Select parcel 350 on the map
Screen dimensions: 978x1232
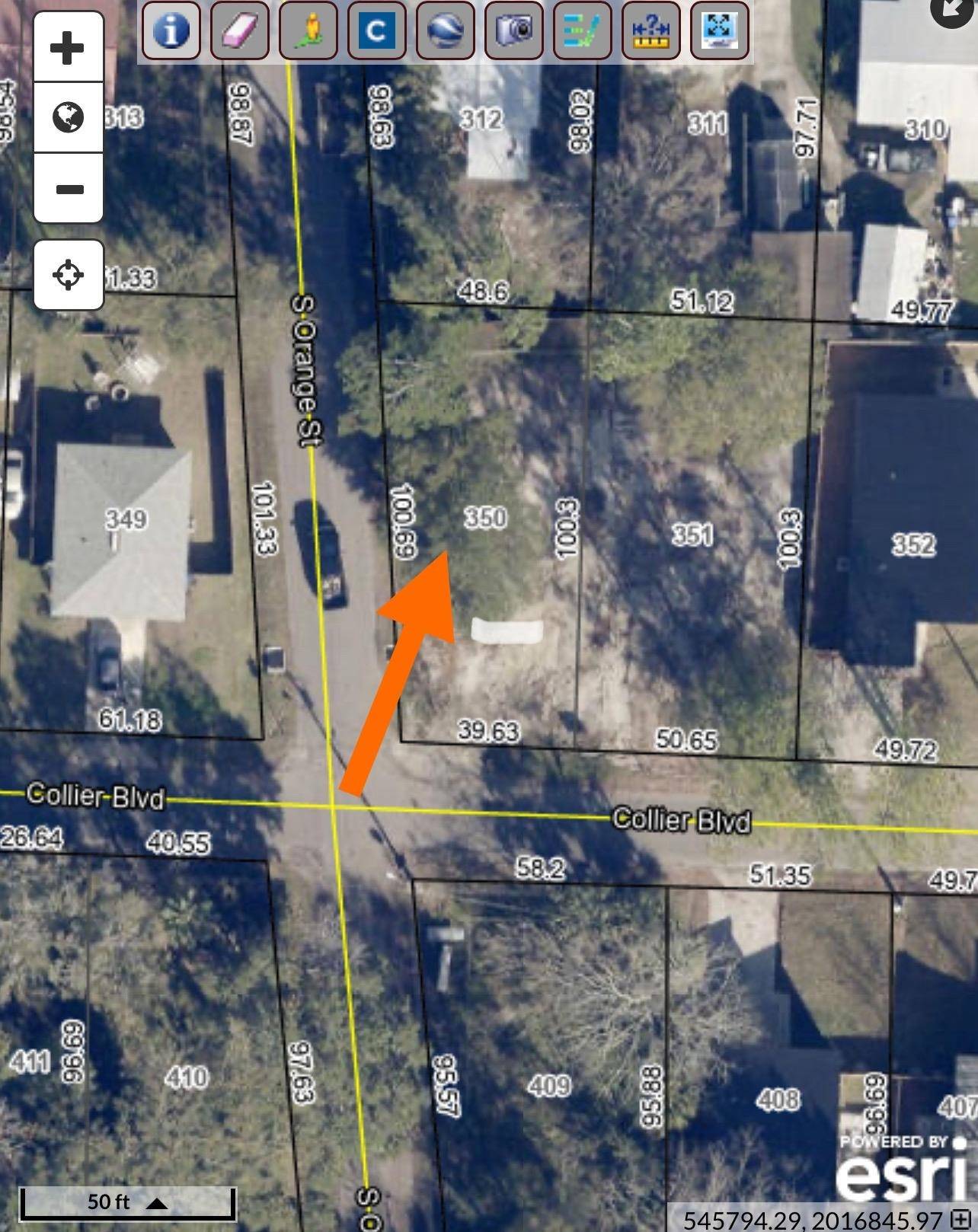487,518
